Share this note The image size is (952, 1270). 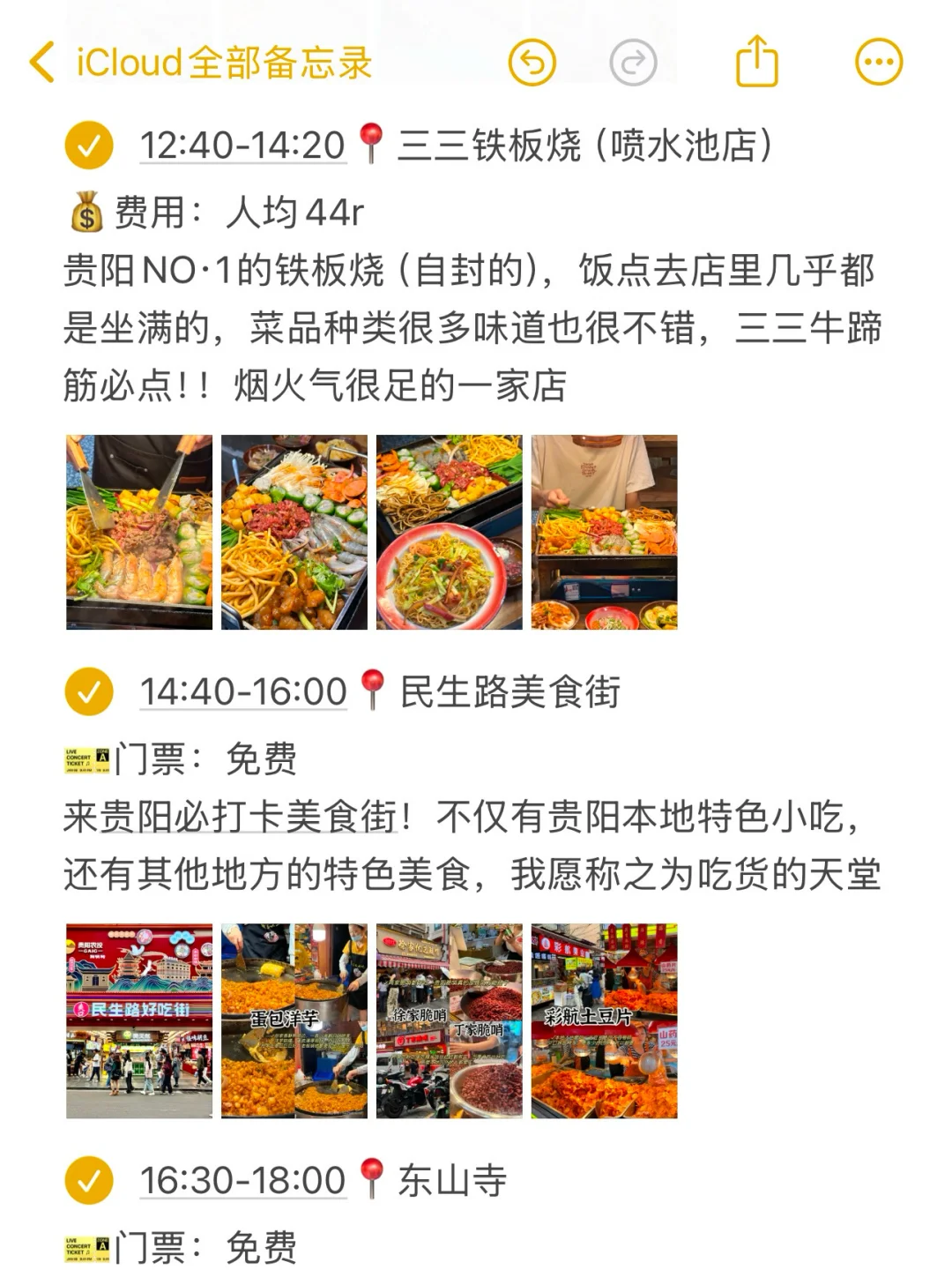(x=756, y=61)
